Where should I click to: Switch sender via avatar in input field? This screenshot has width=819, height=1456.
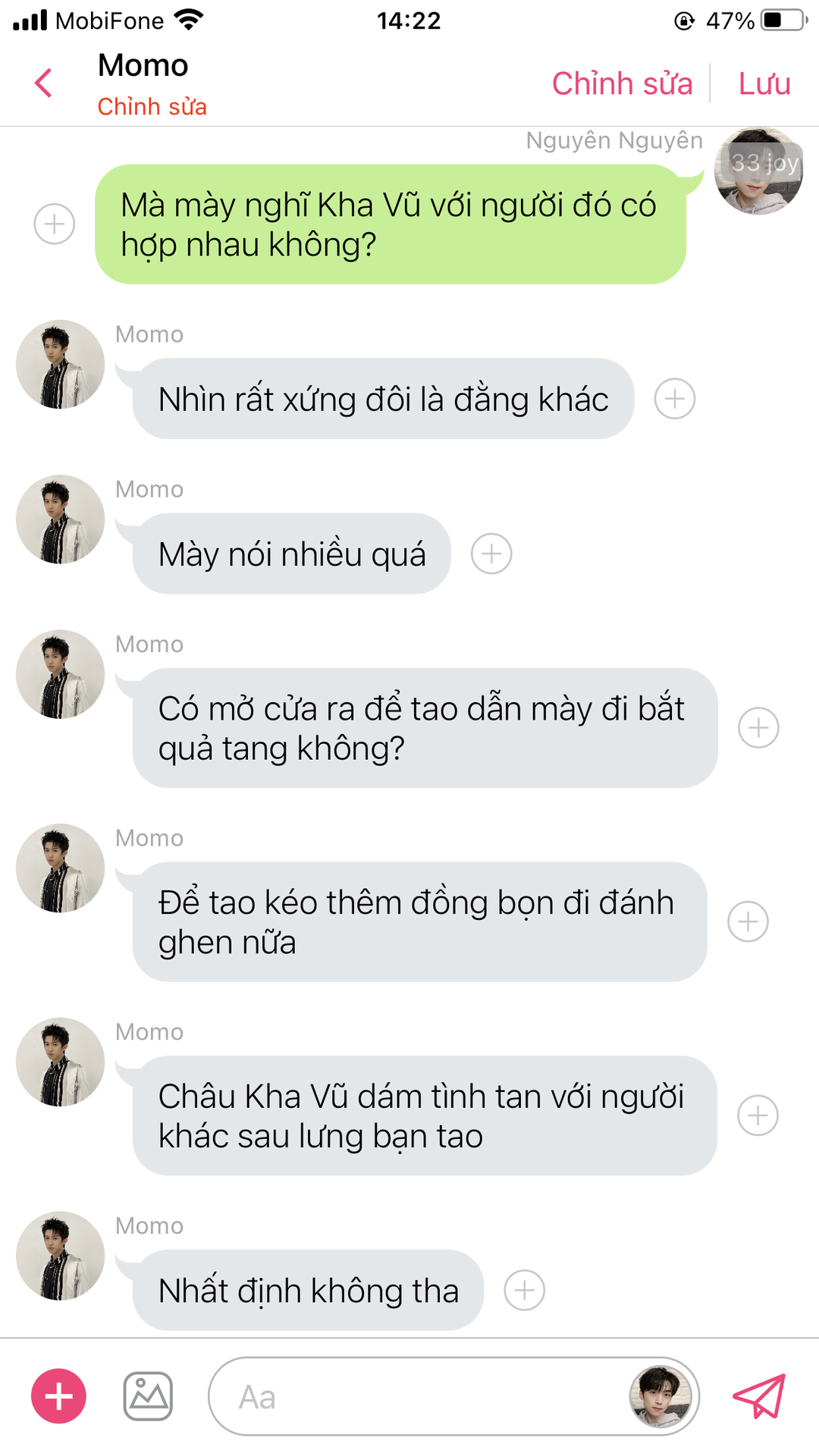click(x=660, y=1396)
